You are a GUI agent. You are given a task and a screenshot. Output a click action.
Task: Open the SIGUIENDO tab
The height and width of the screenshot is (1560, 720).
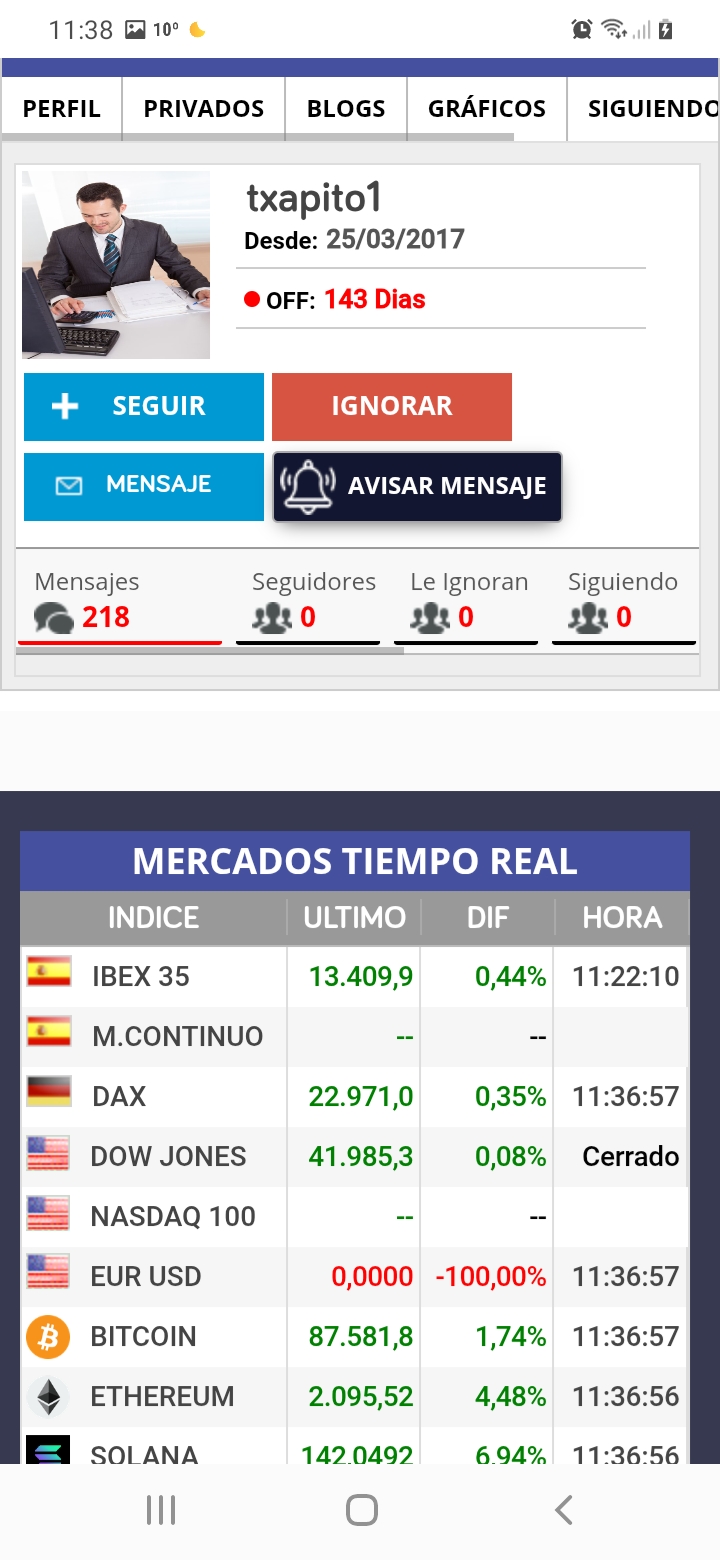[644, 109]
